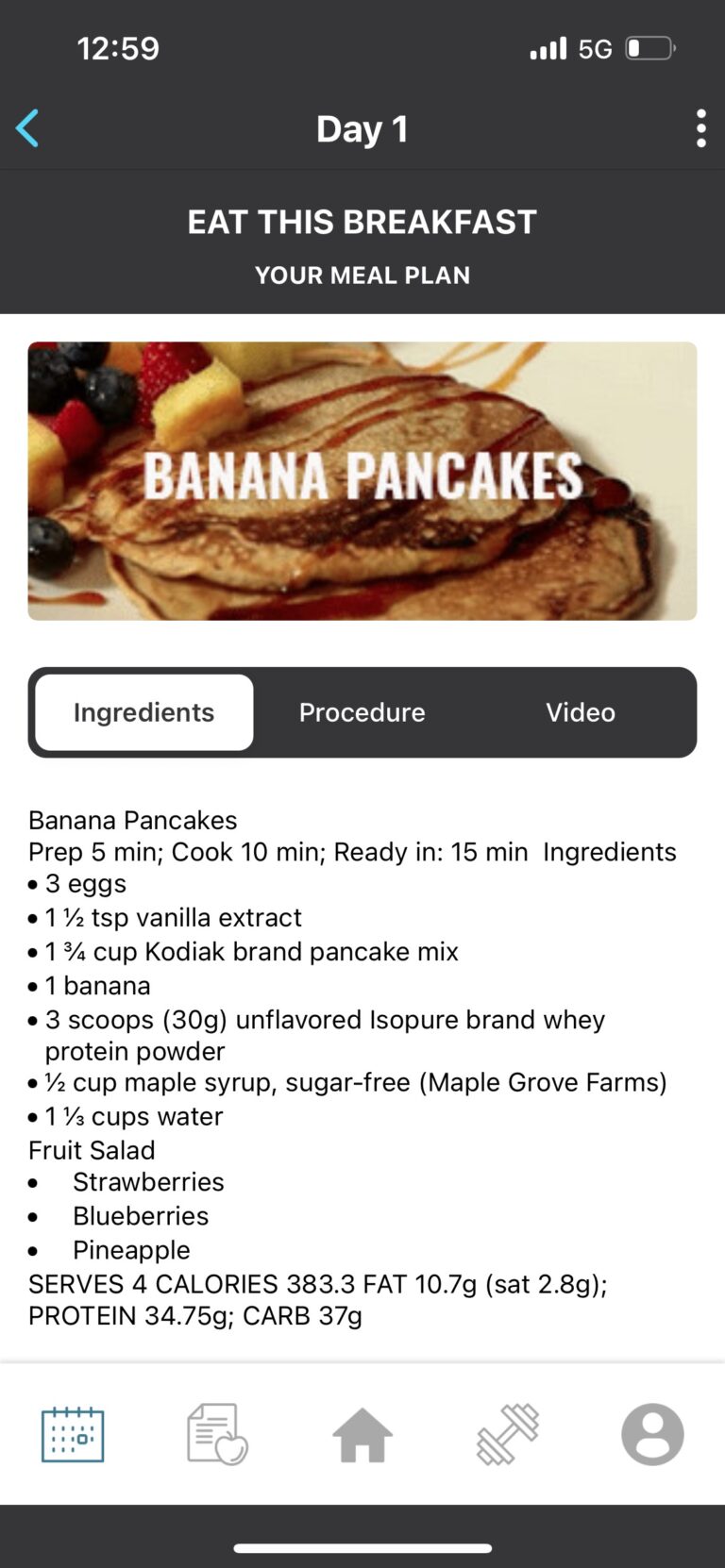Viewport: 725px width, 1568px height.
Task: Go back from Day 1
Action: click(27, 128)
